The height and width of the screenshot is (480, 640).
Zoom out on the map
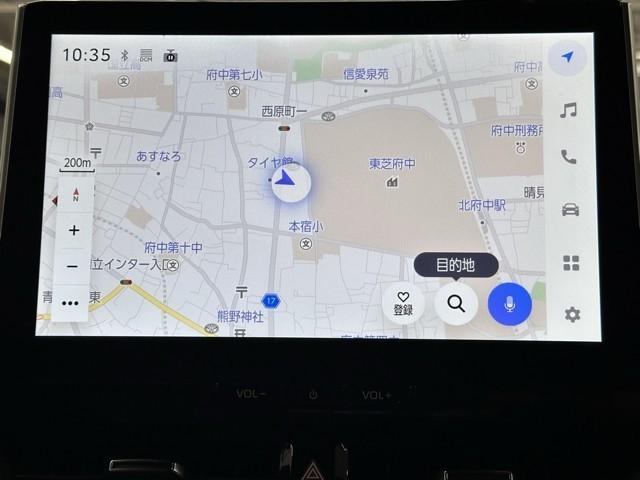tap(73, 267)
